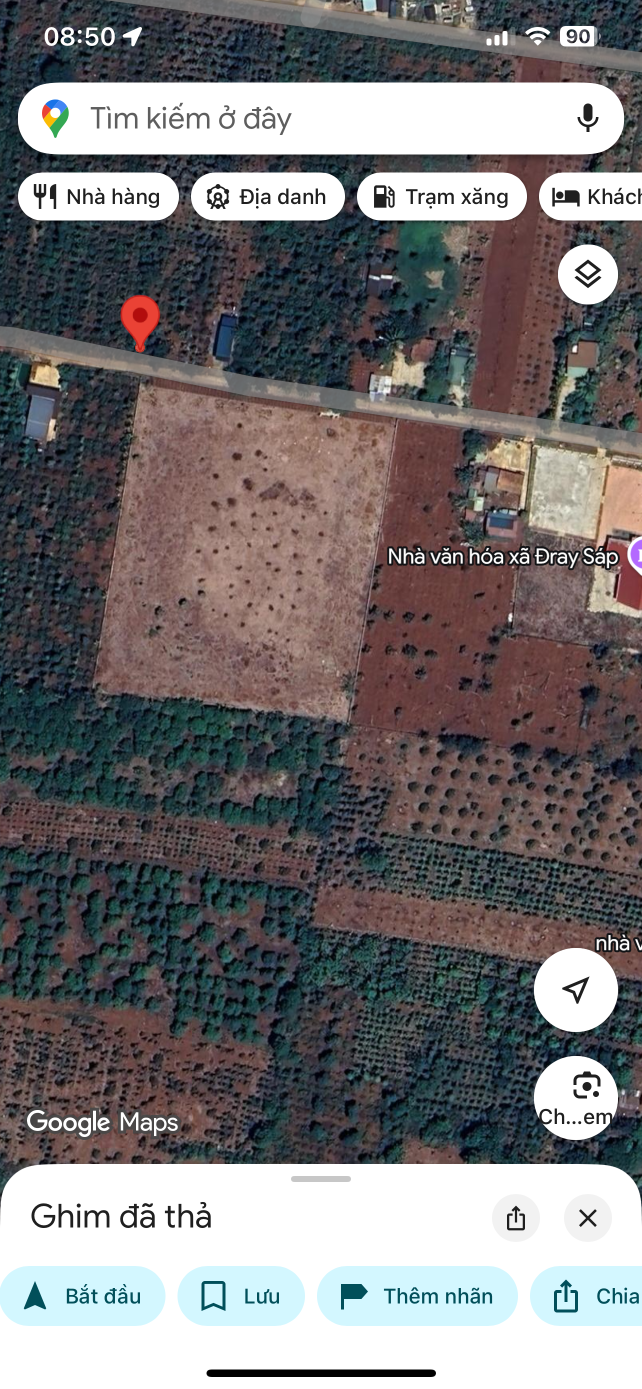Expand the bottom sheet handle
The width and height of the screenshot is (642, 1389).
[321, 1179]
